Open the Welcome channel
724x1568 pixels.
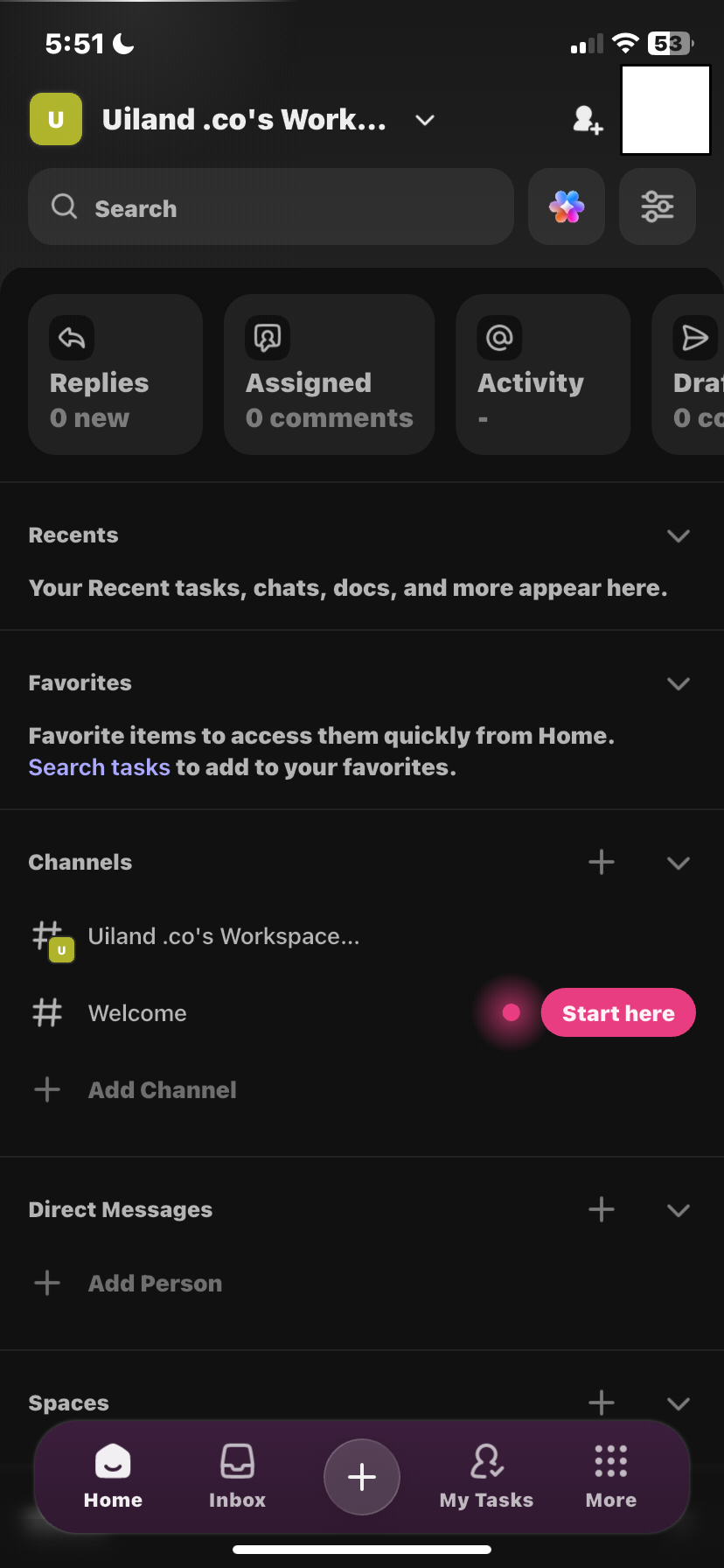coord(136,1012)
